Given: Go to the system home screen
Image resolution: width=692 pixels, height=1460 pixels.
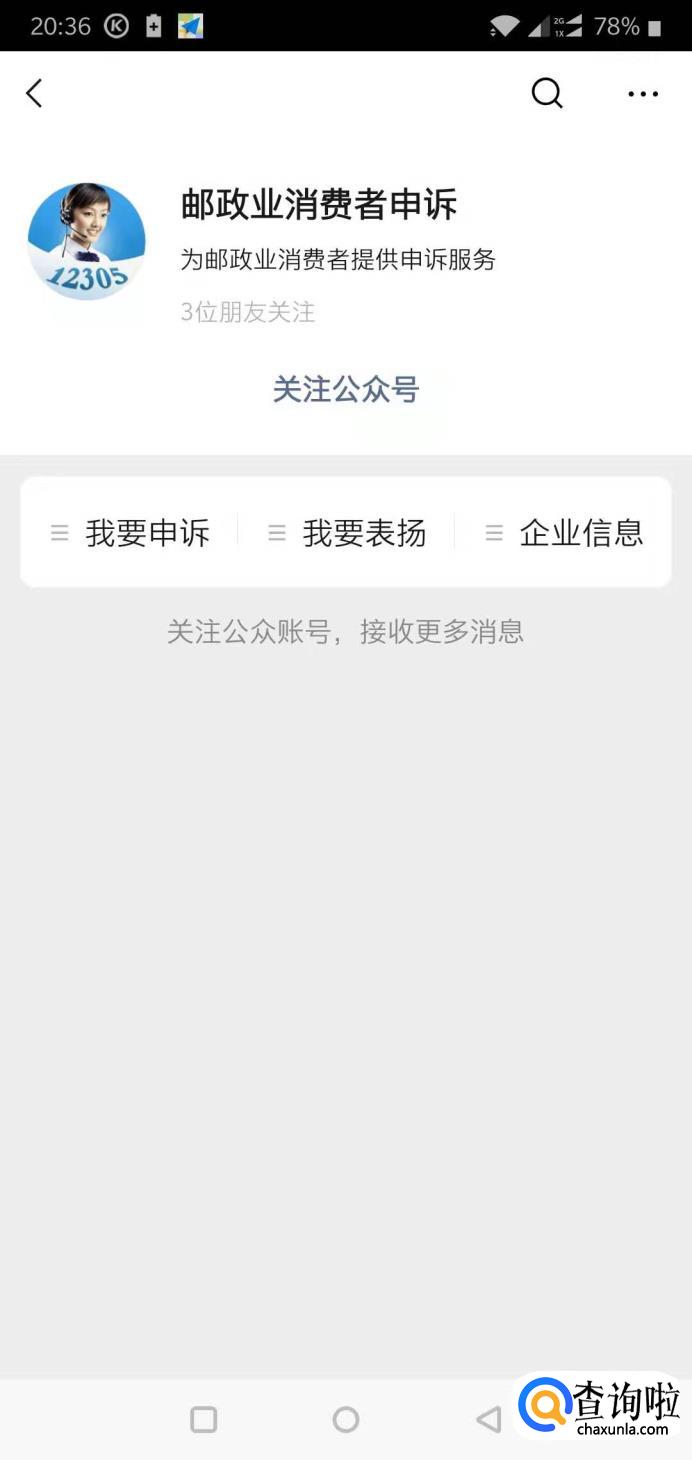Looking at the screenshot, I should coord(346,1419).
